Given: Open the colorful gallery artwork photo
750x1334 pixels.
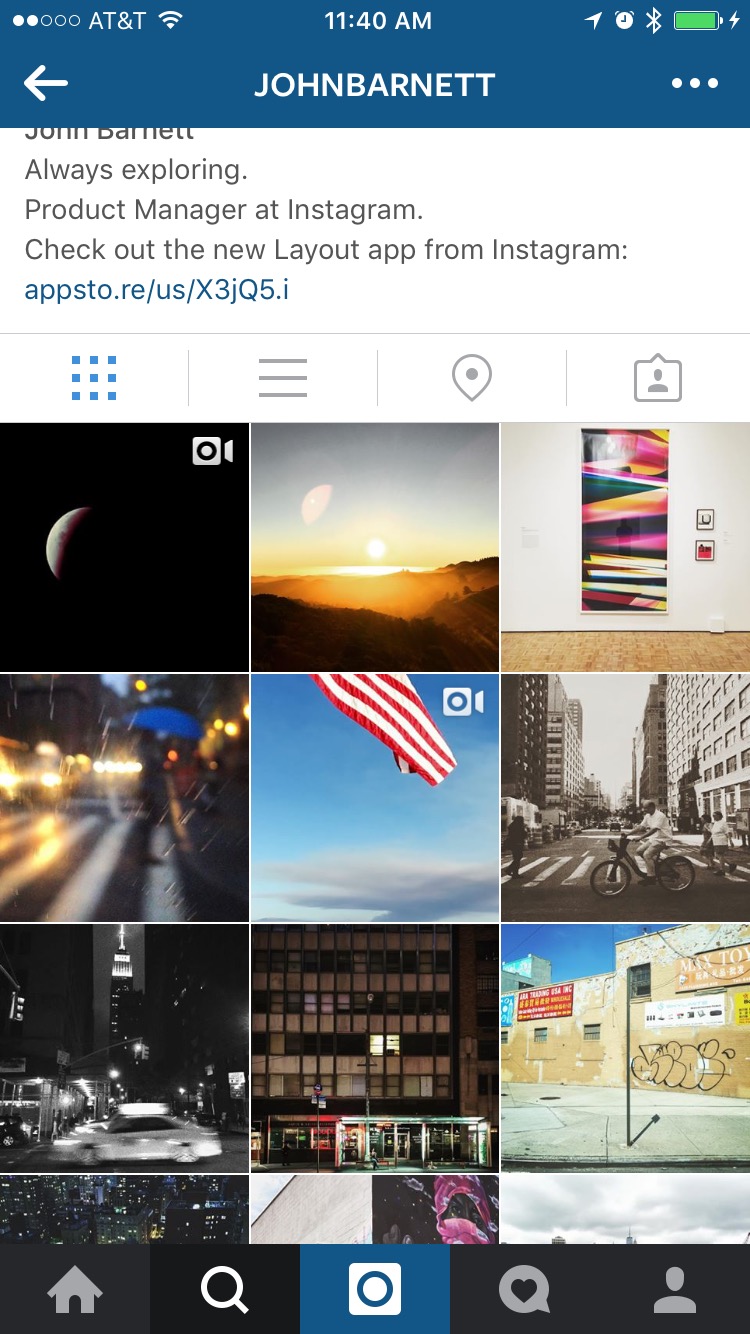Looking at the screenshot, I should point(626,547).
